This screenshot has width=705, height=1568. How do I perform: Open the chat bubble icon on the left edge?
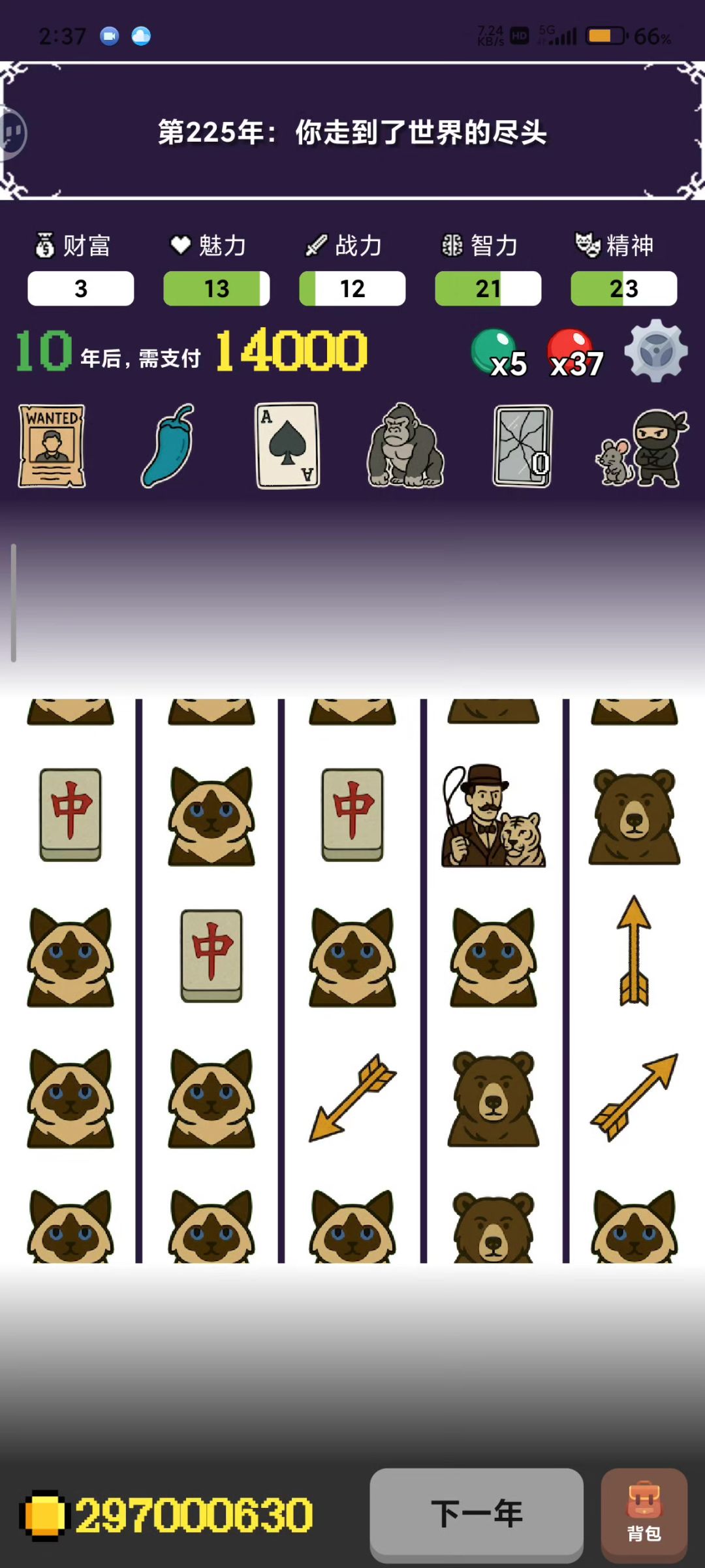(x=13, y=133)
